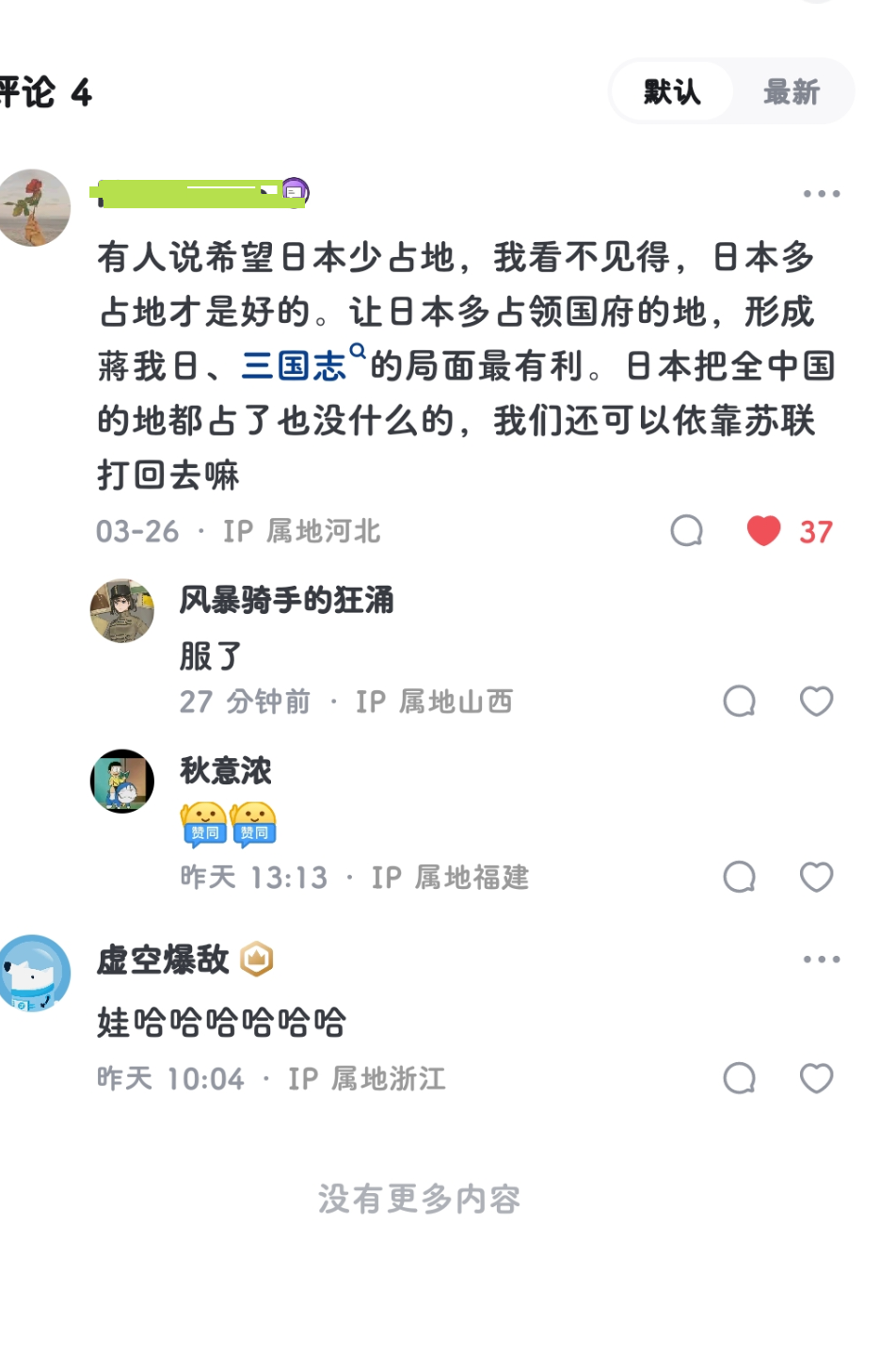Like 风暴骑手的狂涌's reply 服了
This screenshot has width=896, height=1356.
[816, 702]
